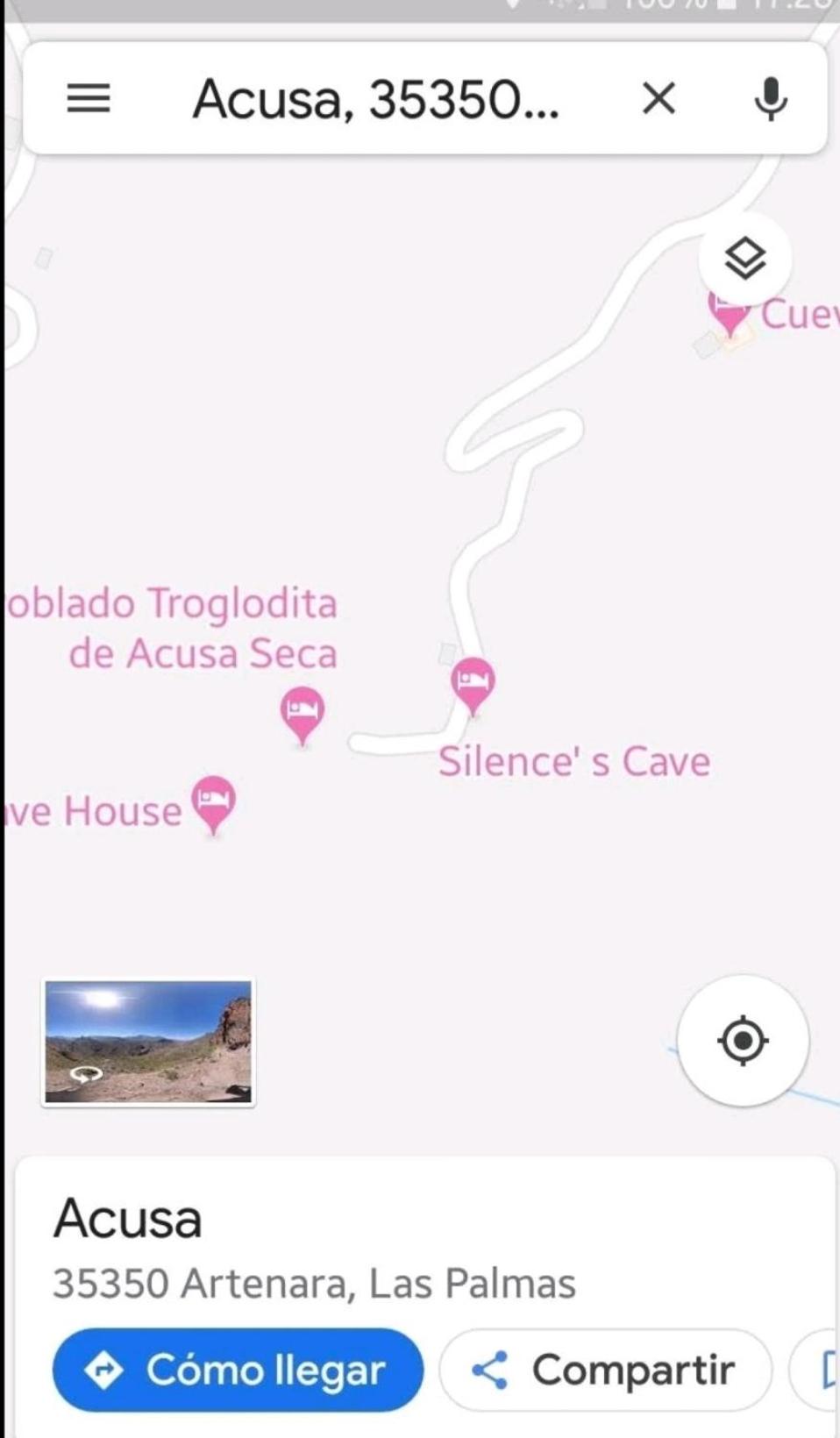
Task: Open the map layers selector
Action: 745,259
